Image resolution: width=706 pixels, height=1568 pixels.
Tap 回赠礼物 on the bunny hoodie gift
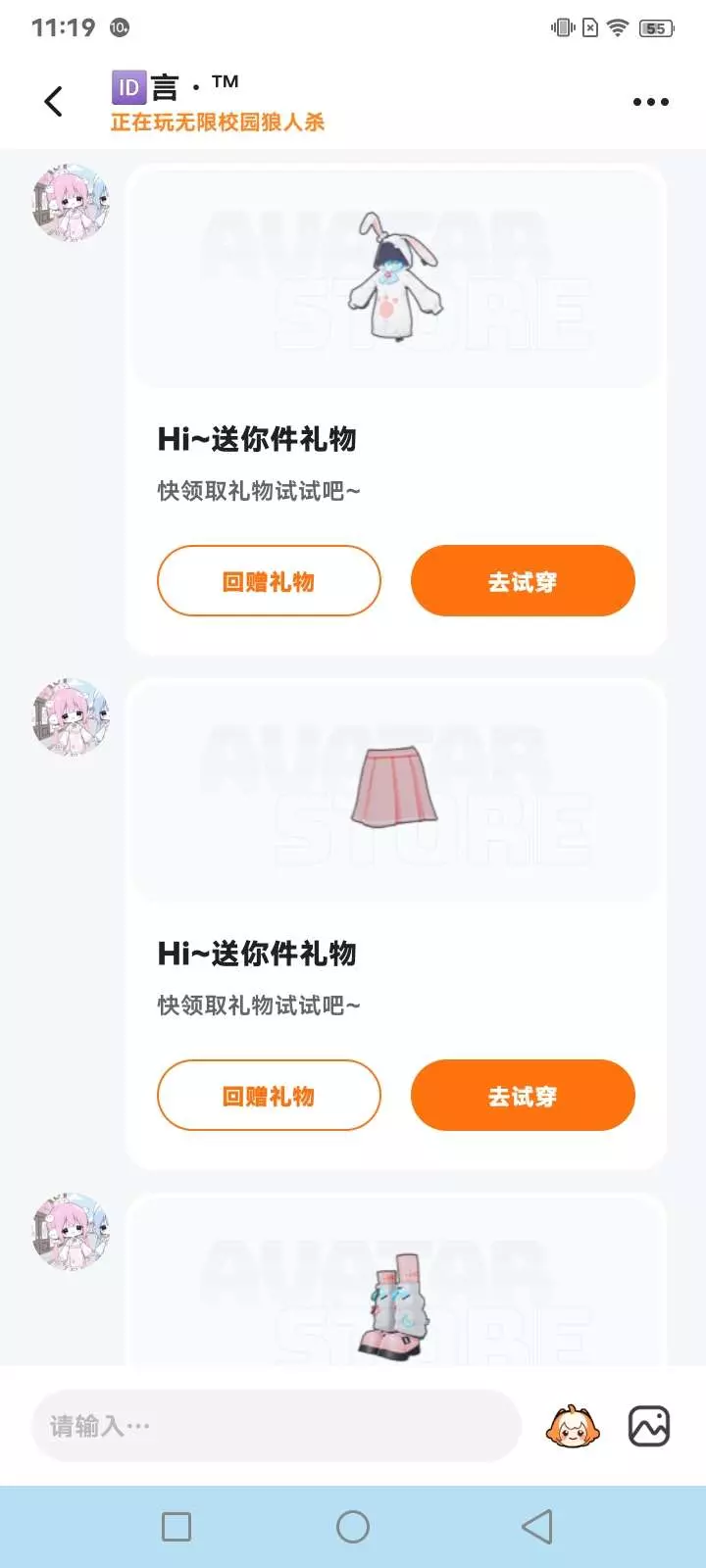269,581
